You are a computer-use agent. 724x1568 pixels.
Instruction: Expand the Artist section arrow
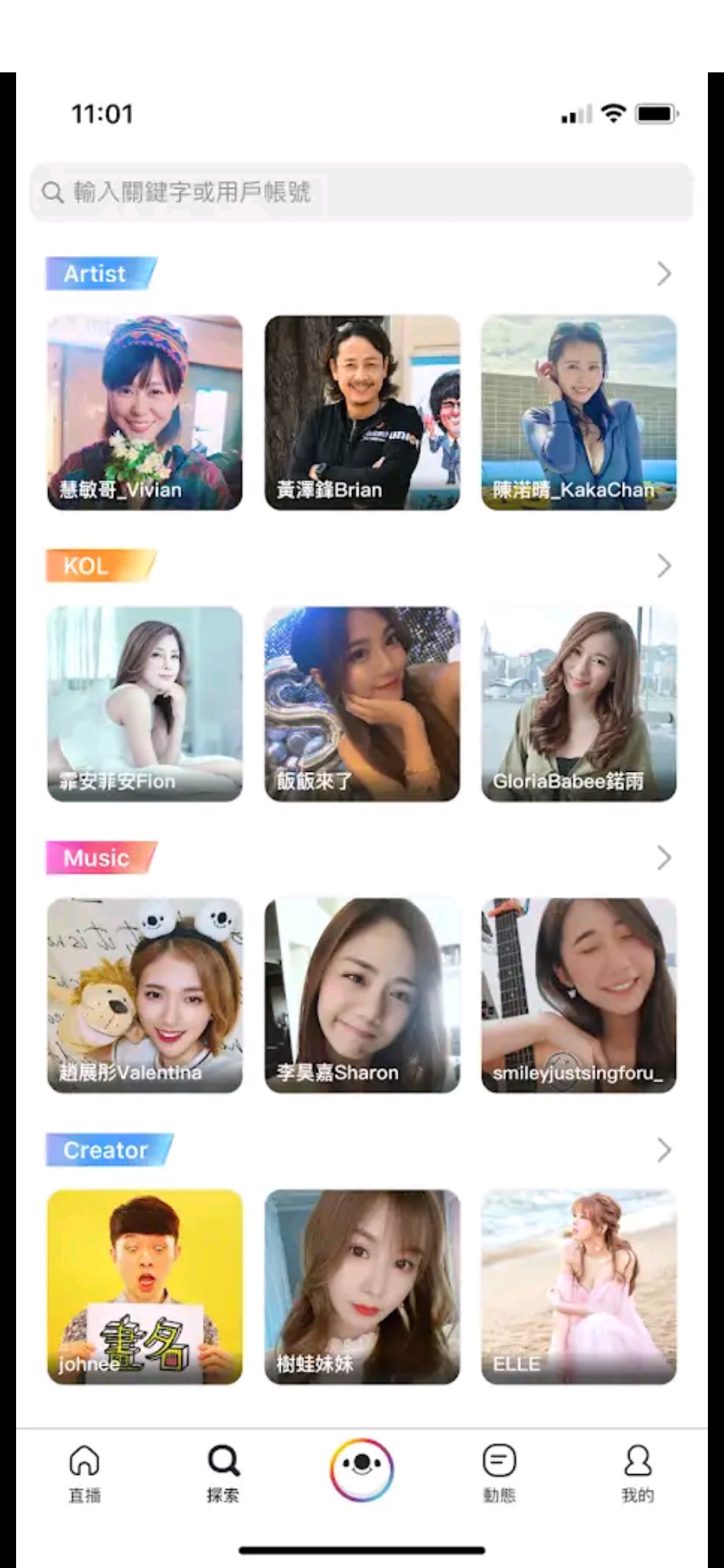[x=664, y=273]
